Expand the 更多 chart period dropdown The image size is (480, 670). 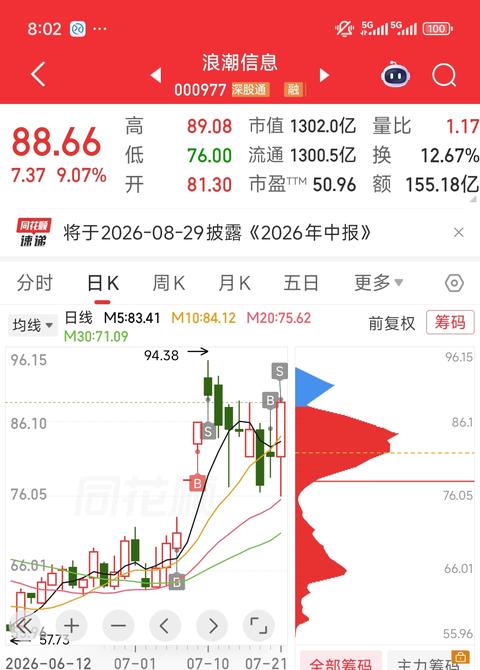(x=378, y=283)
